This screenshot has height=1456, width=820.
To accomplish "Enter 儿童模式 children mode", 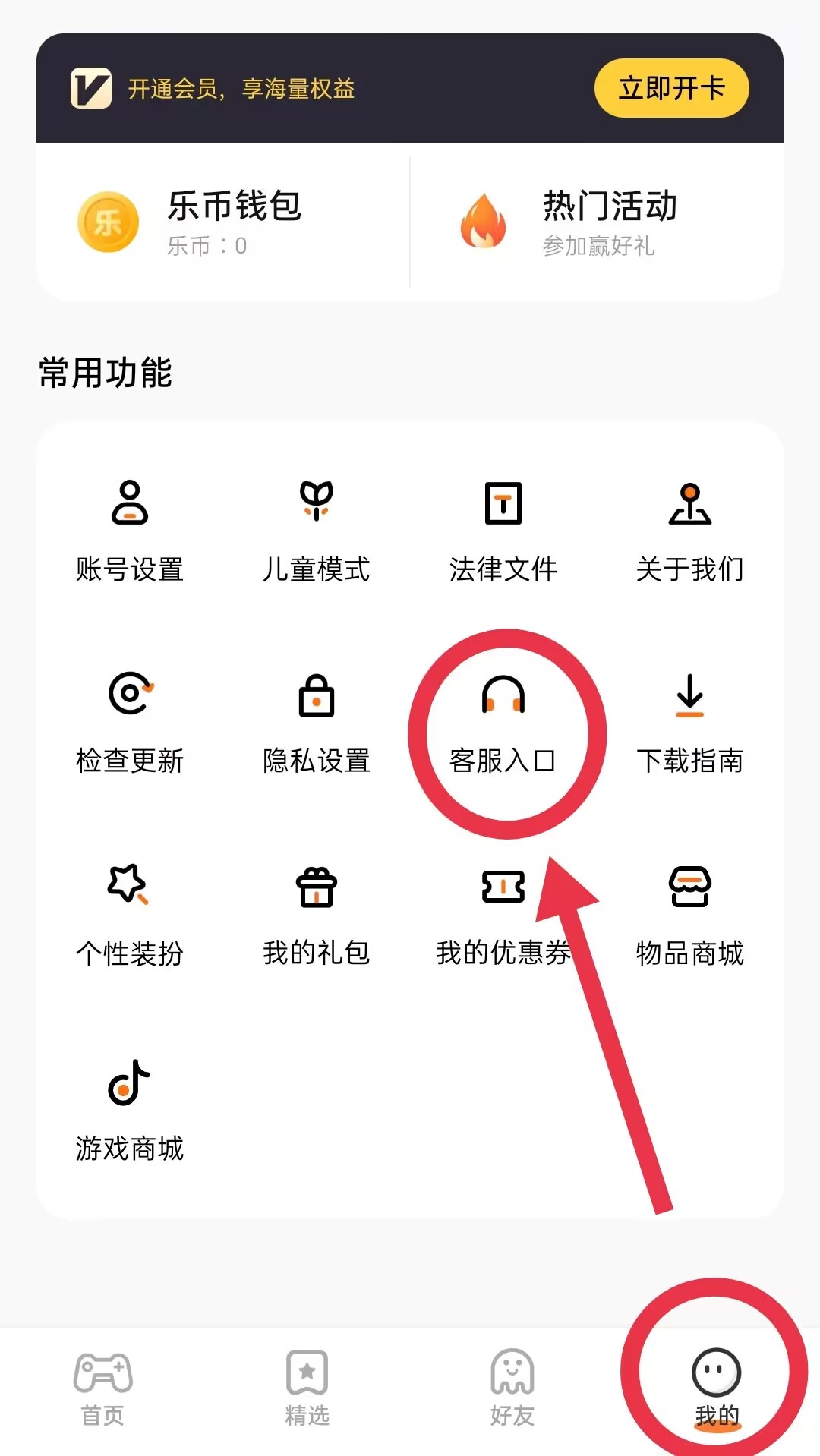I will (x=316, y=531).
